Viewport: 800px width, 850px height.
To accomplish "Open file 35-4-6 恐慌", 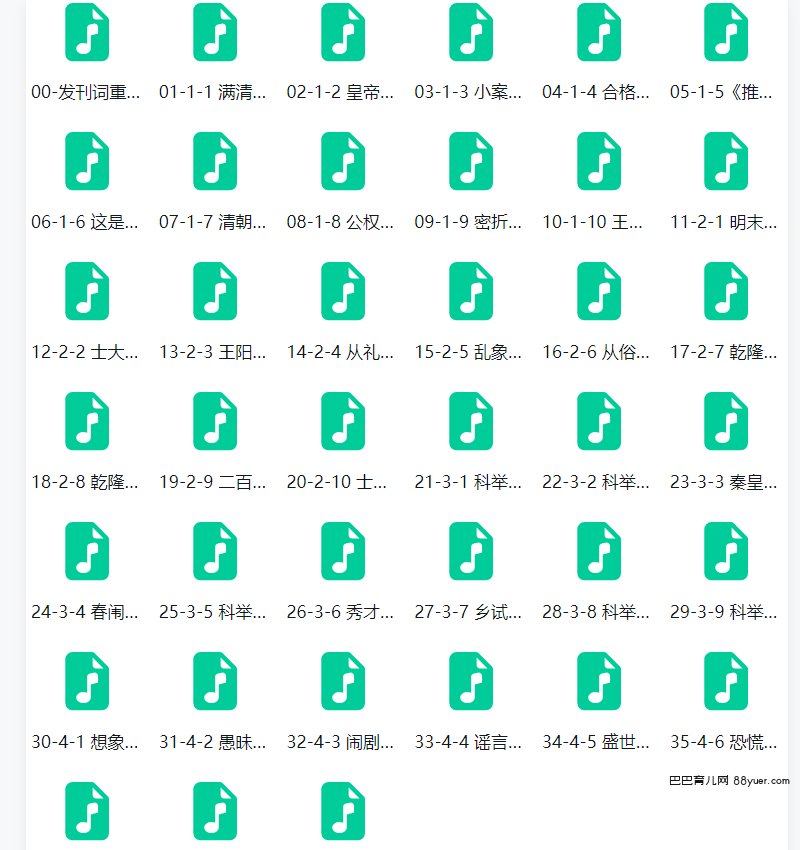I will coord(726,681).
